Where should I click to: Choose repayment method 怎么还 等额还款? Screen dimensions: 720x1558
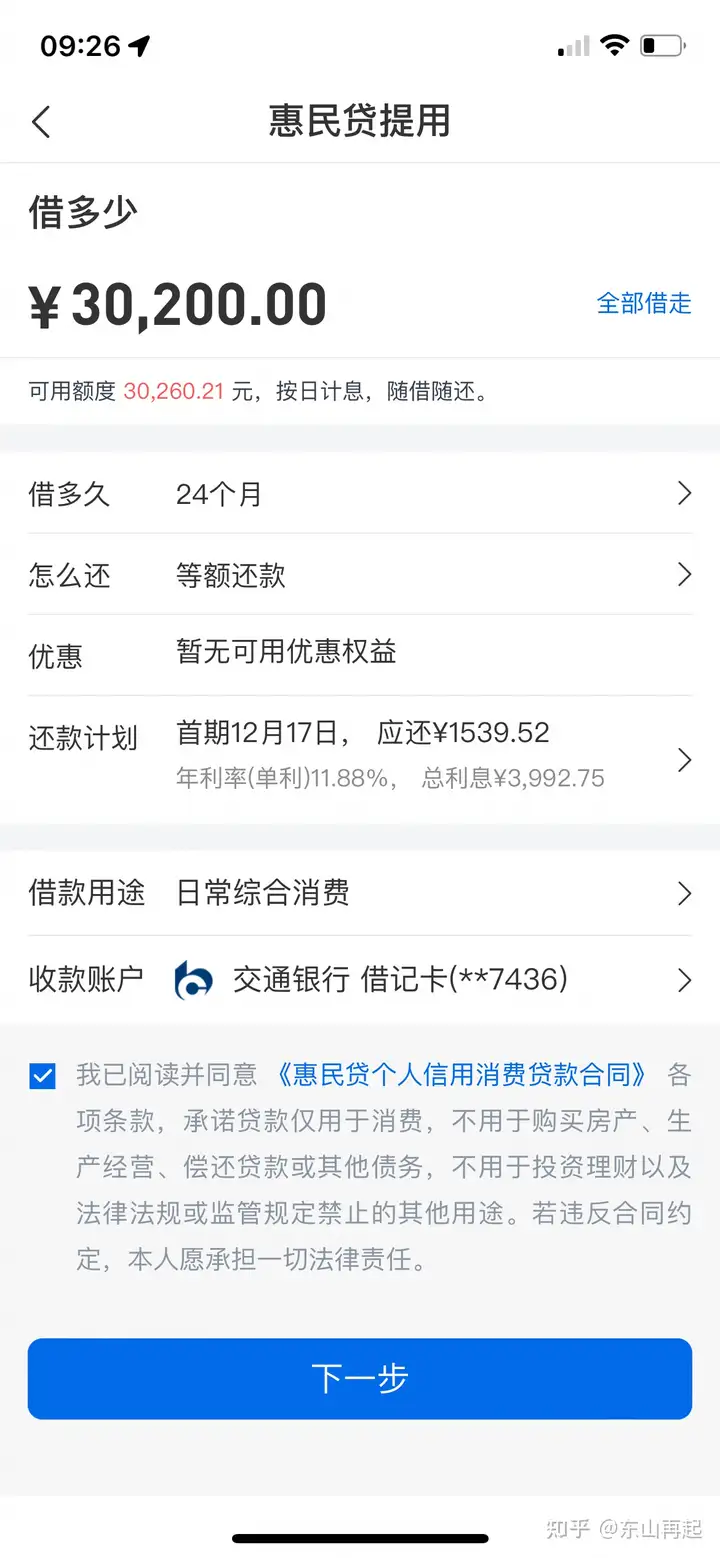[x=360, y=575]
